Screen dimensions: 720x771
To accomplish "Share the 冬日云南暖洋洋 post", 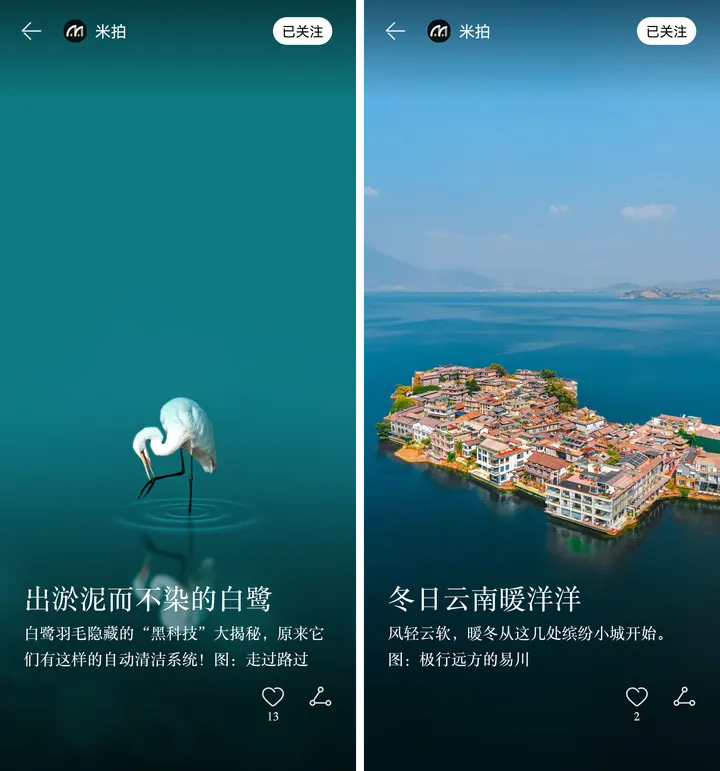I will [x=684, y=697].
